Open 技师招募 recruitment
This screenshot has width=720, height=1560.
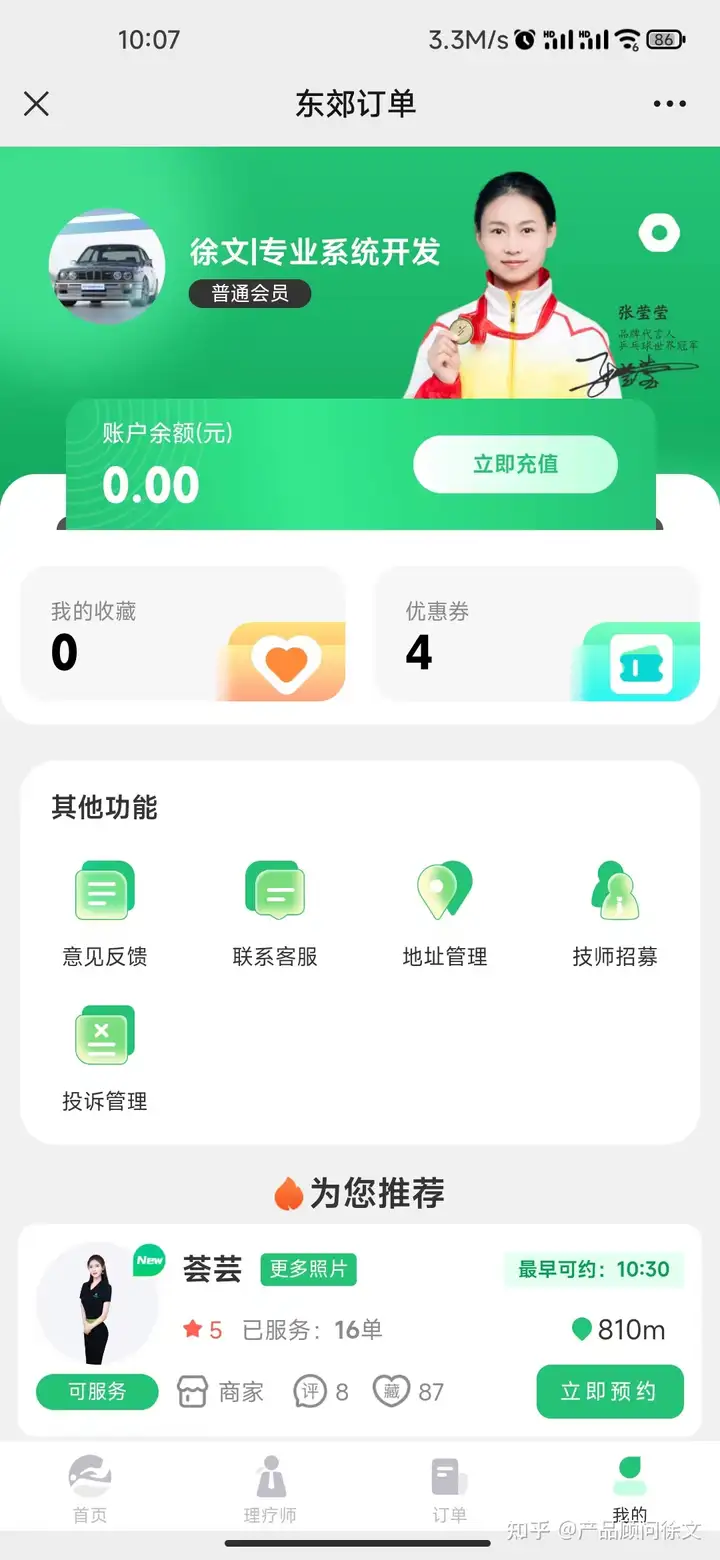point(615,914)
